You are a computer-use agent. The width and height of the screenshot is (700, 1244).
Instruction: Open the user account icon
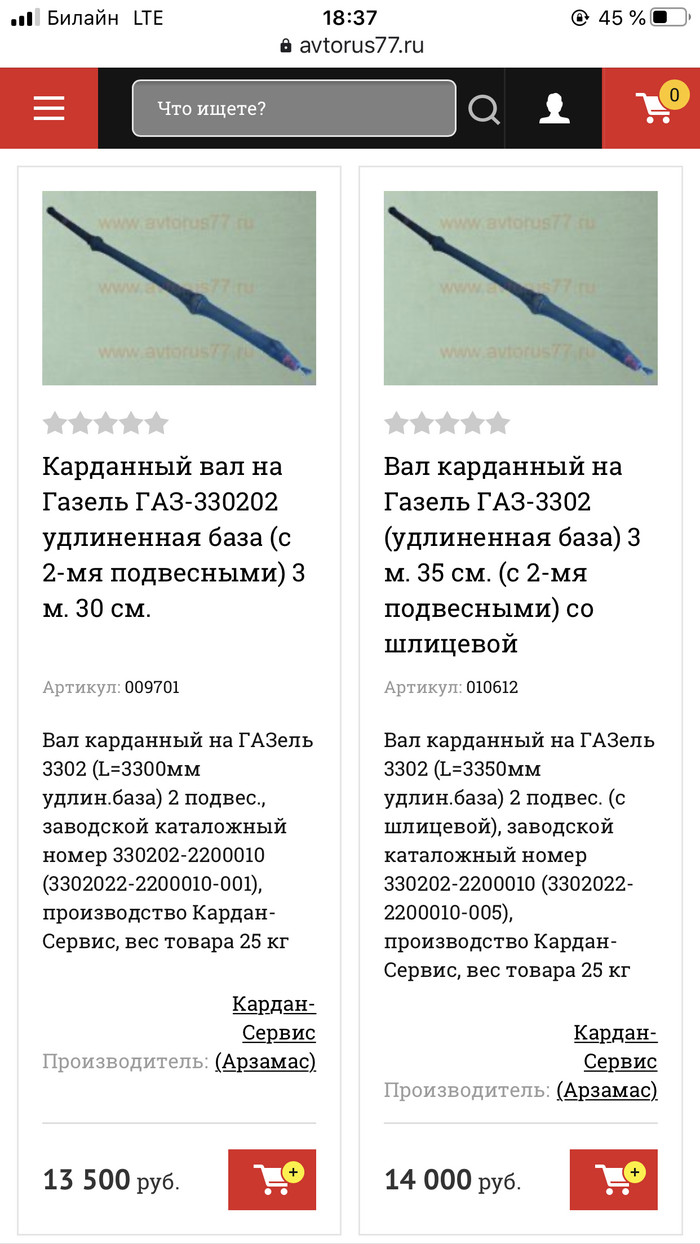(554, 108)
